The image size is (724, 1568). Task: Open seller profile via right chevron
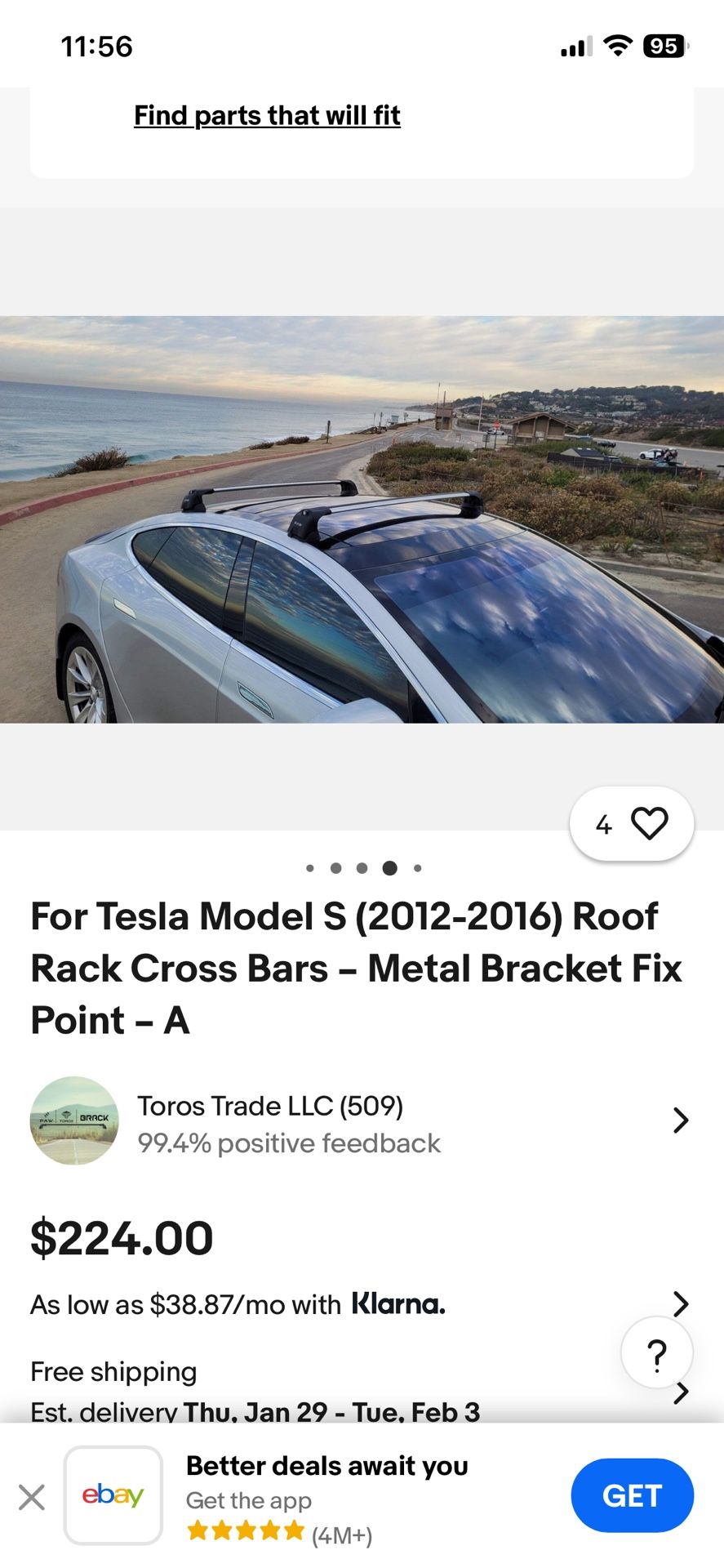click(682, 1120)
